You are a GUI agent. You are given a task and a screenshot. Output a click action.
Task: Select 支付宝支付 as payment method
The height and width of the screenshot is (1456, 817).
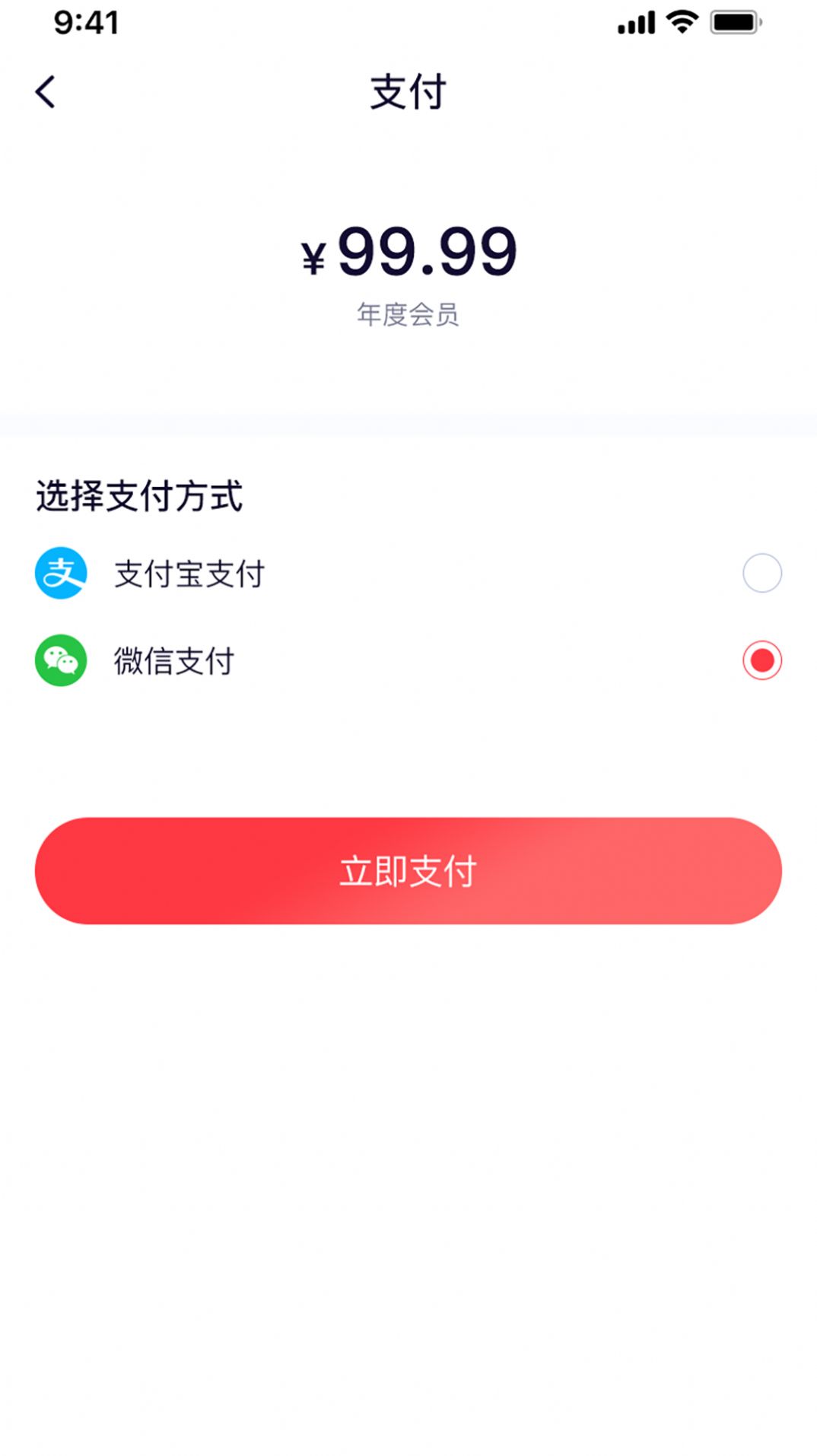coord(761,573)
